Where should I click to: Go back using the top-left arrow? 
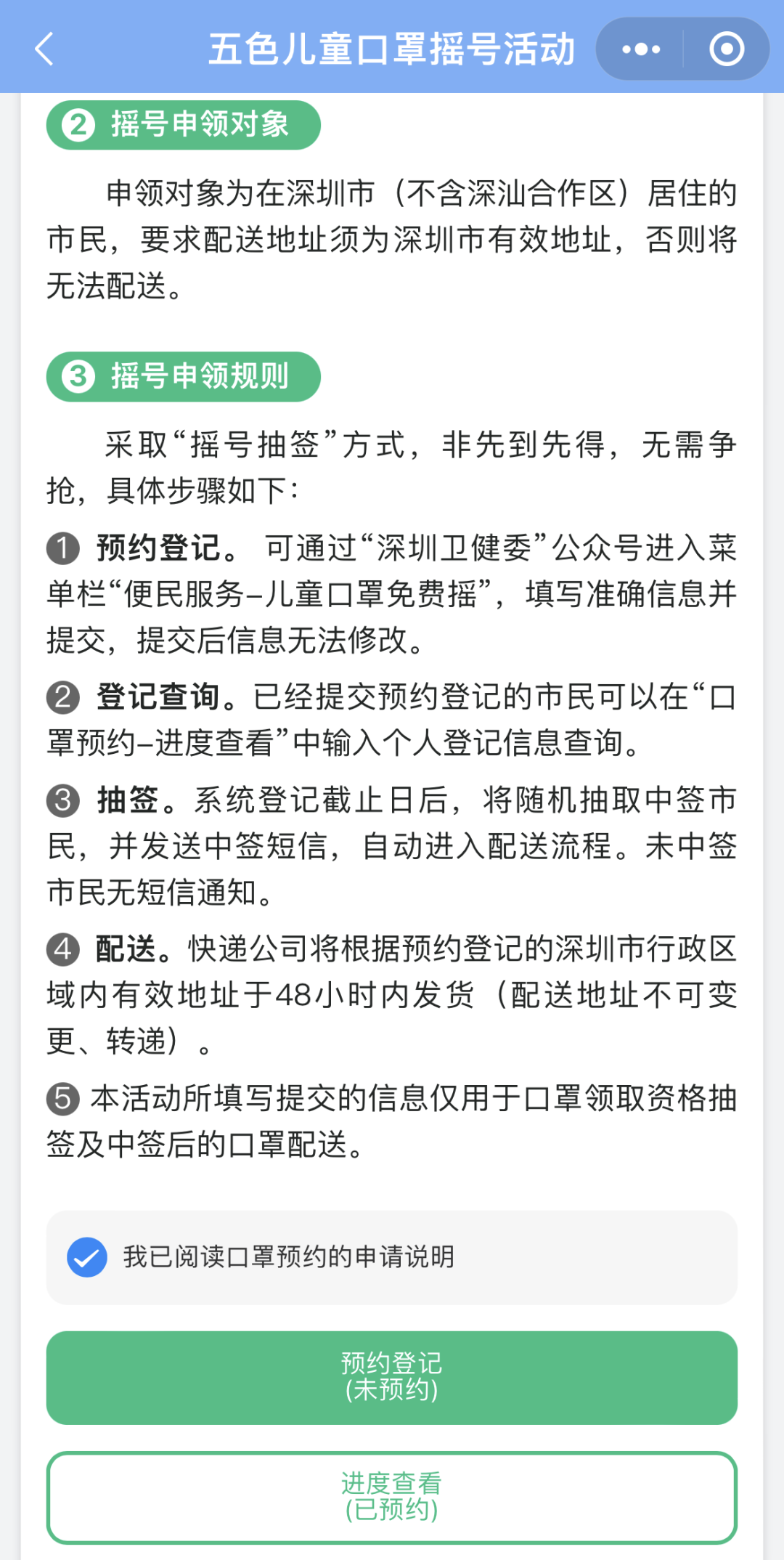click(x=45, y=49)
